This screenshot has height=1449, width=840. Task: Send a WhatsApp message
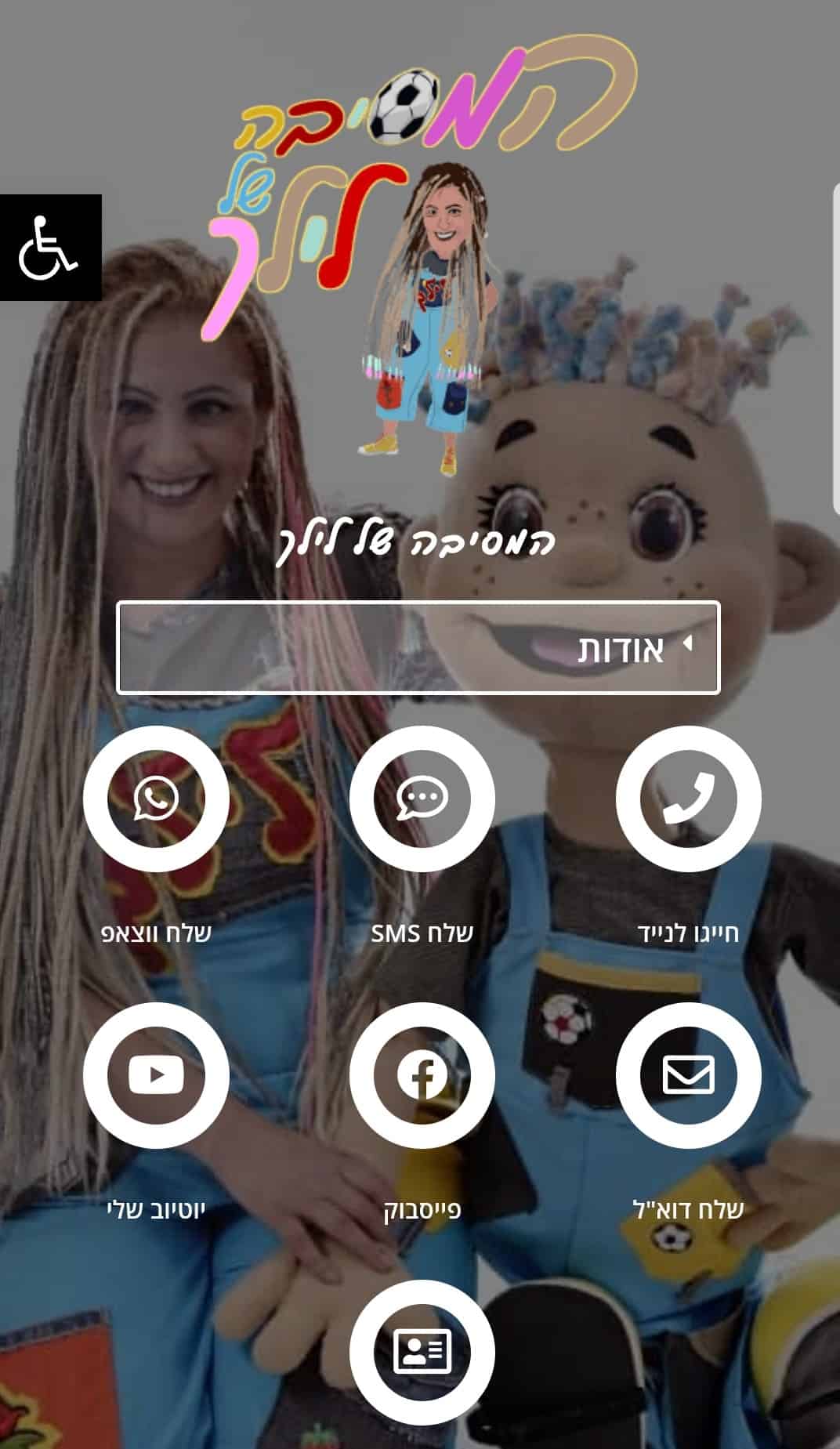click(156, 799)
